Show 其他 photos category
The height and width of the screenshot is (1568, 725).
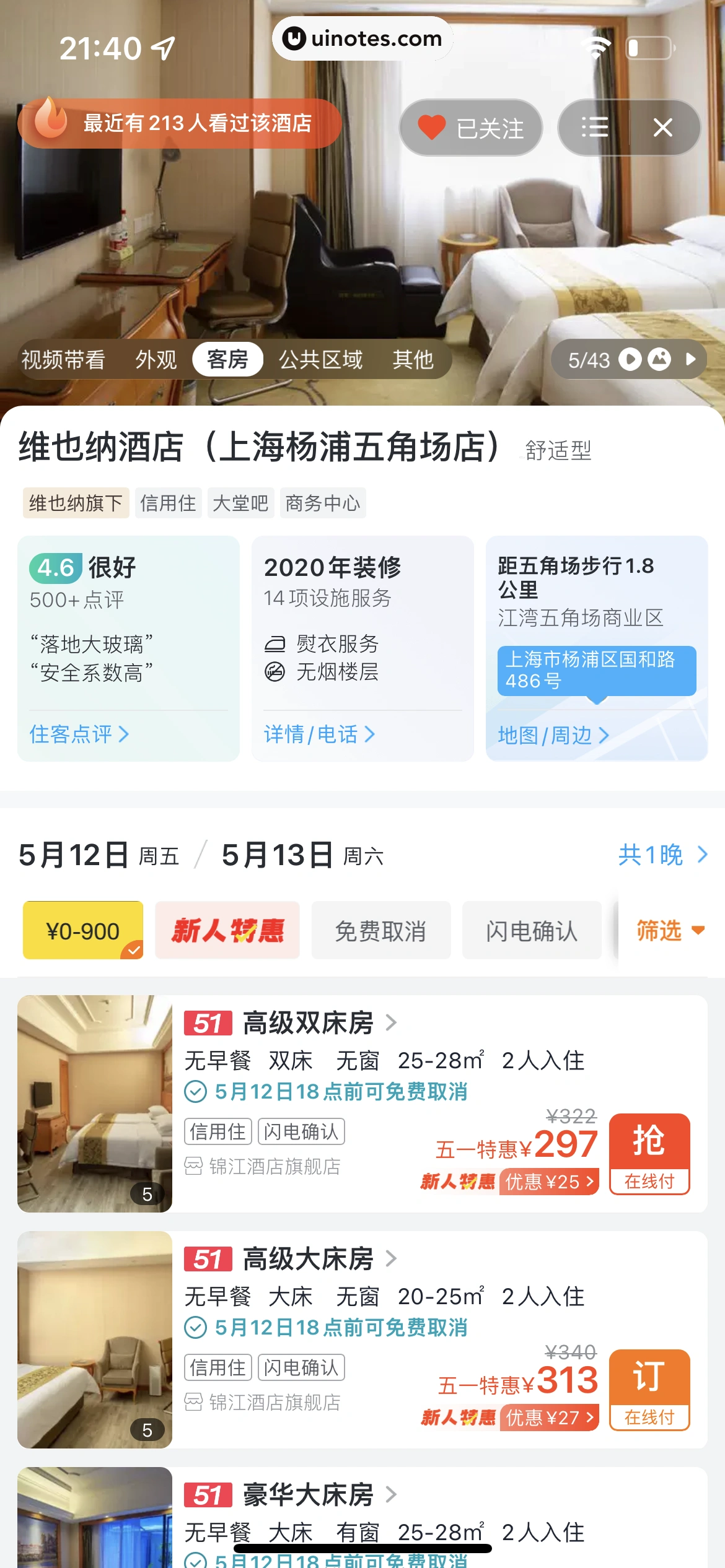click(413, 360)
